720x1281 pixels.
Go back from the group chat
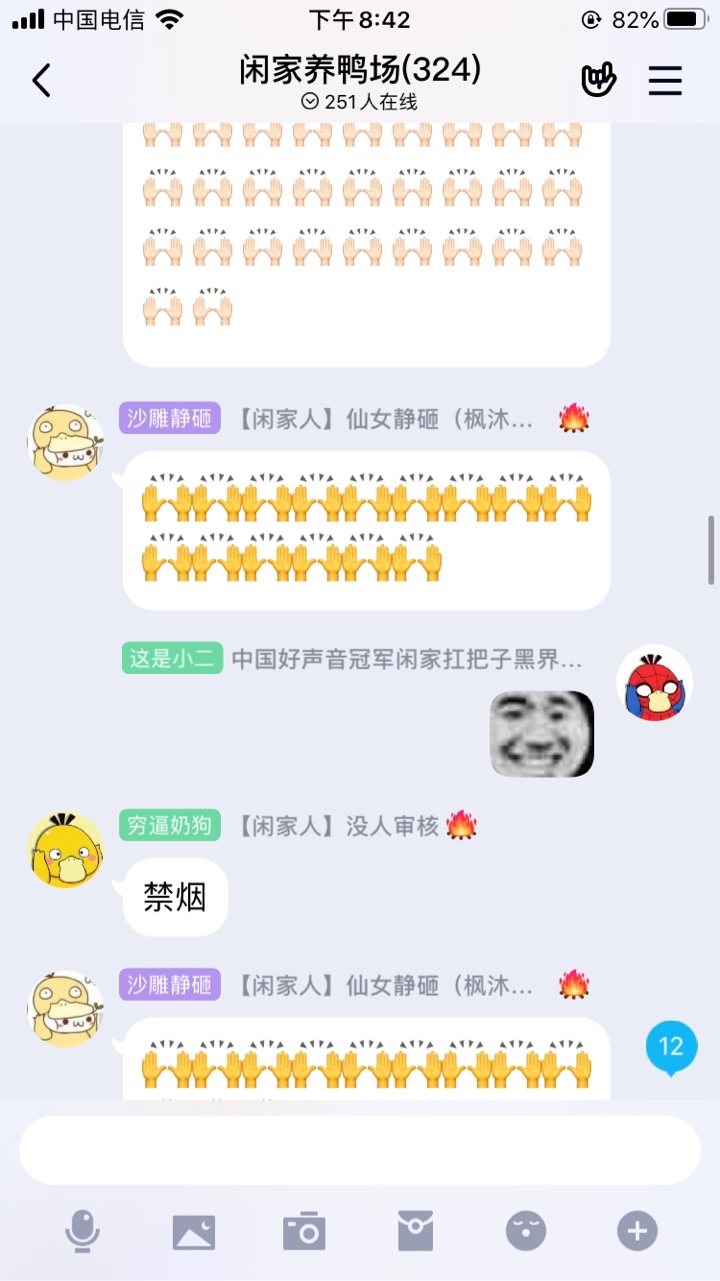41,80
